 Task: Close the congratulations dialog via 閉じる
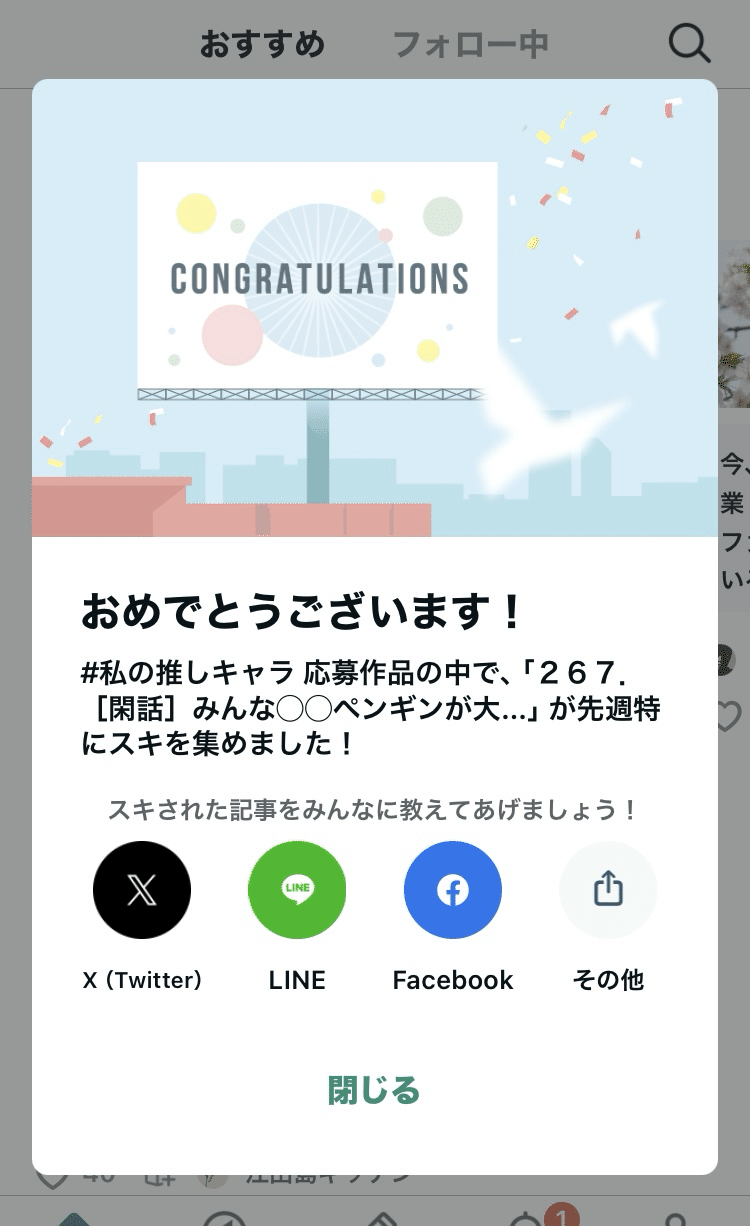pyautogui.click(x=373, y=1092)
